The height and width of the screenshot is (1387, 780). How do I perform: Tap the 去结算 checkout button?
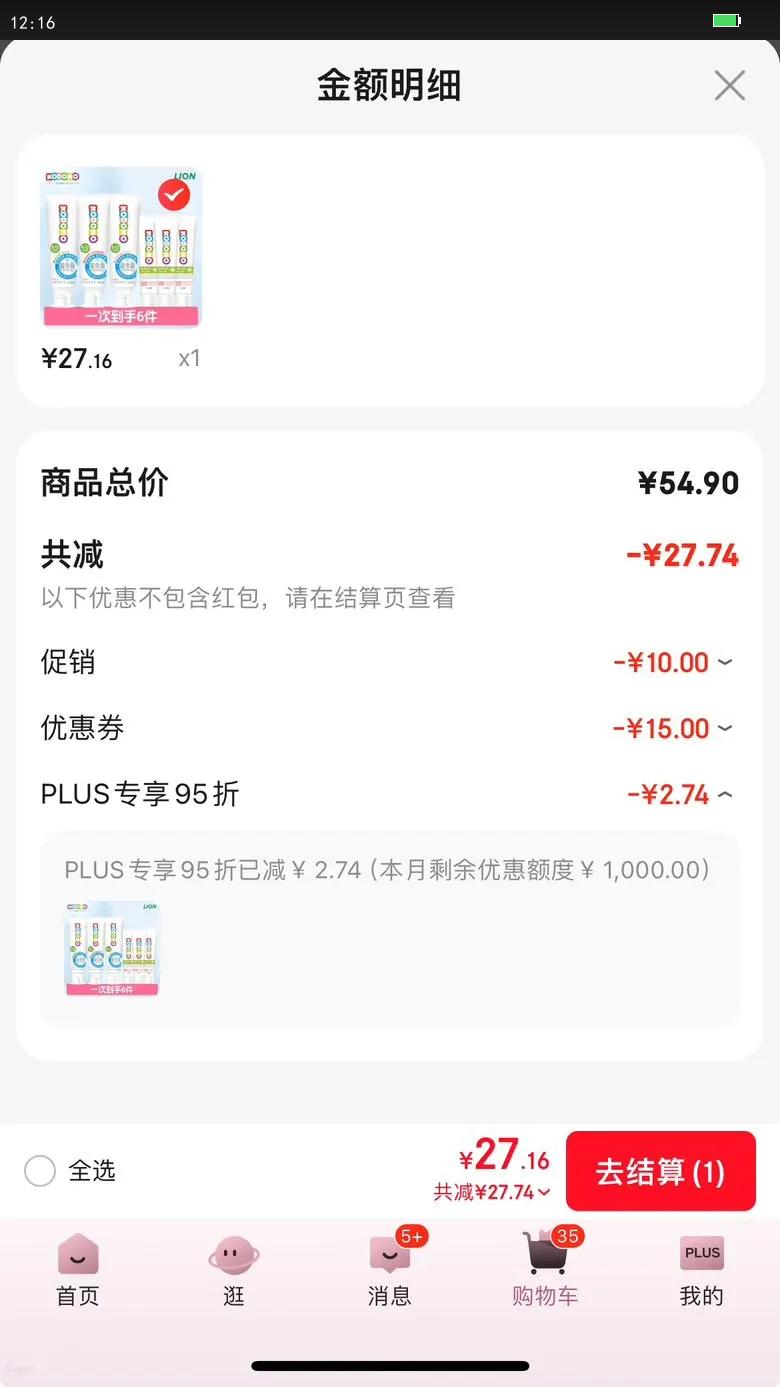coord(660,1170)
